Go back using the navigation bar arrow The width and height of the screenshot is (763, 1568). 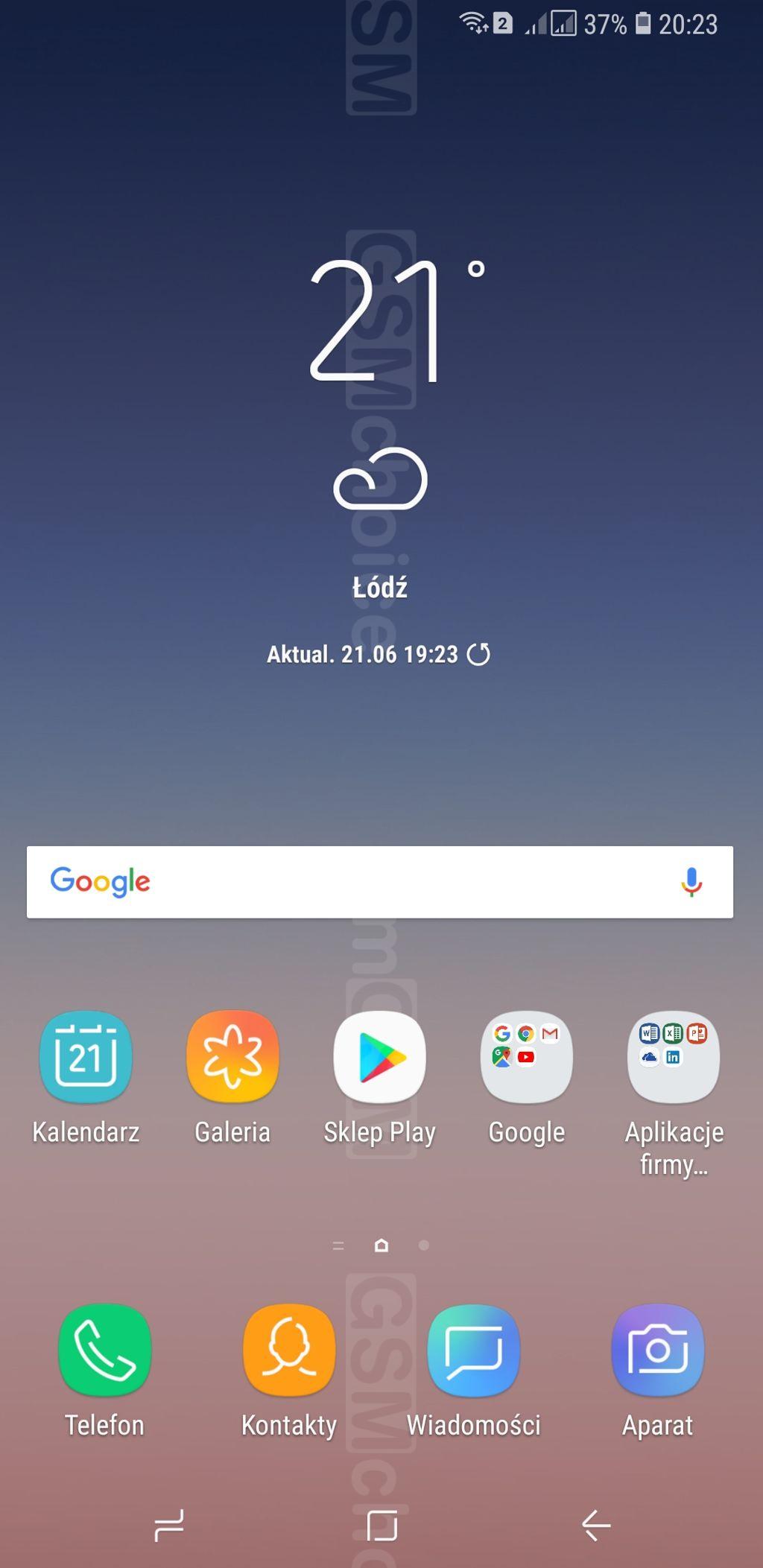point(596,1526)
